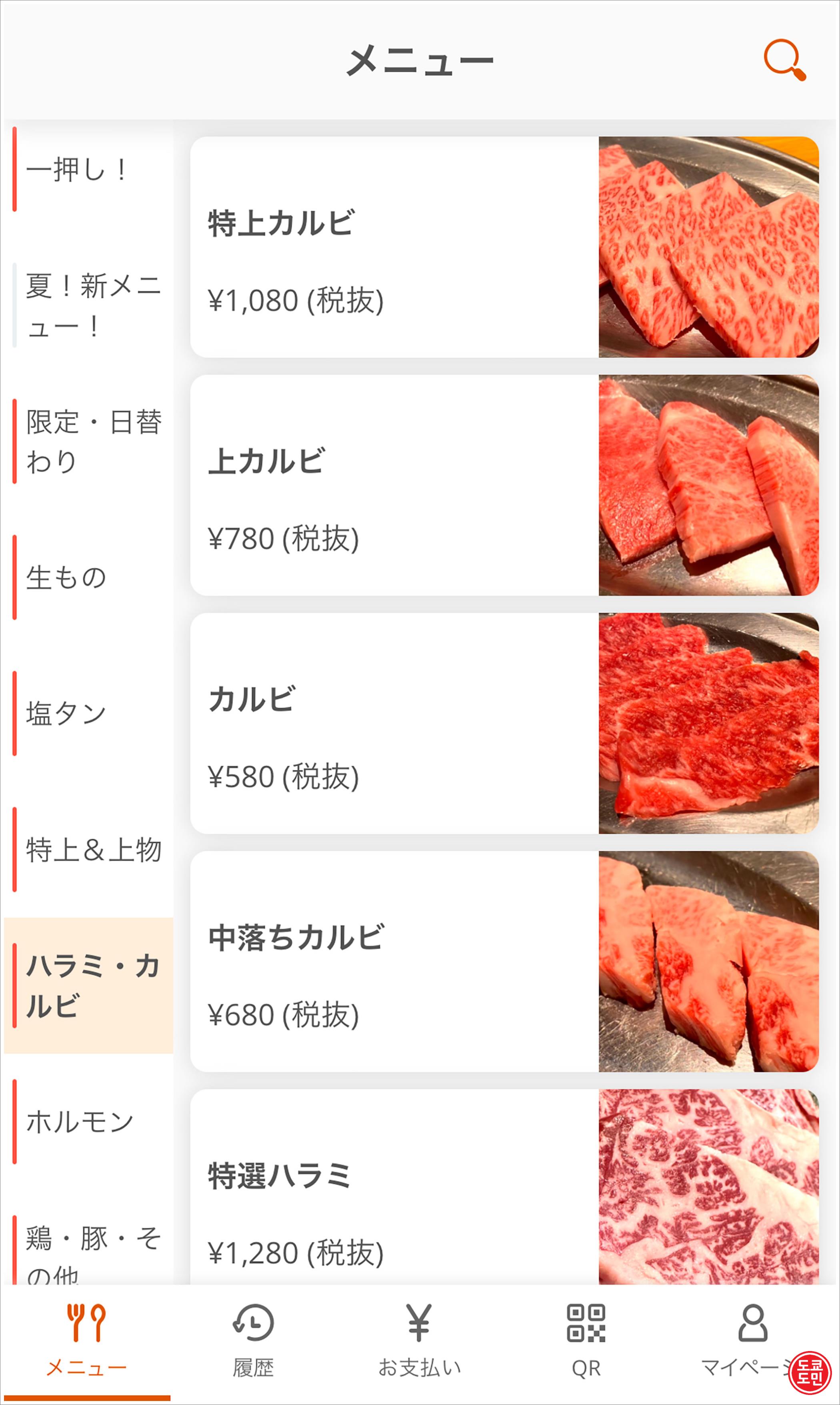View the 中落ちカルビ item
840x1405 pixels.
tap(504, 961)
